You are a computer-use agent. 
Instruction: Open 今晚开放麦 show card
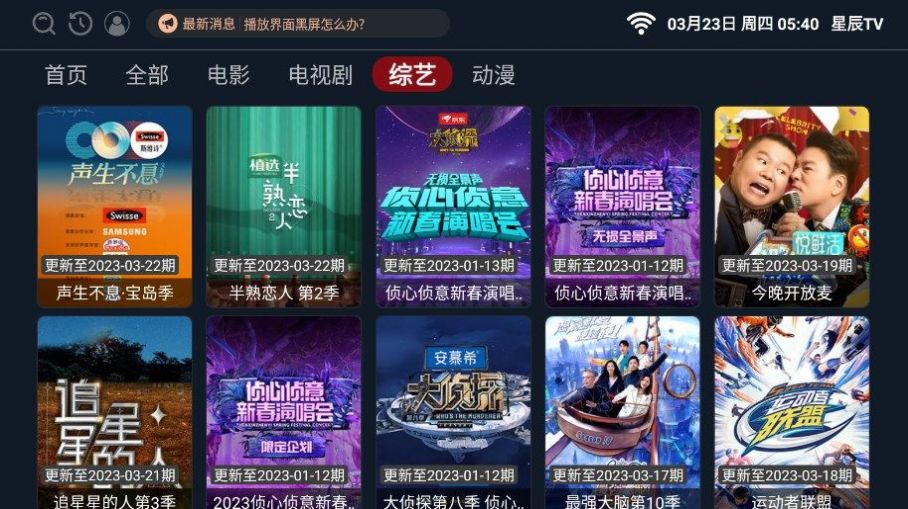coord(791,205)
